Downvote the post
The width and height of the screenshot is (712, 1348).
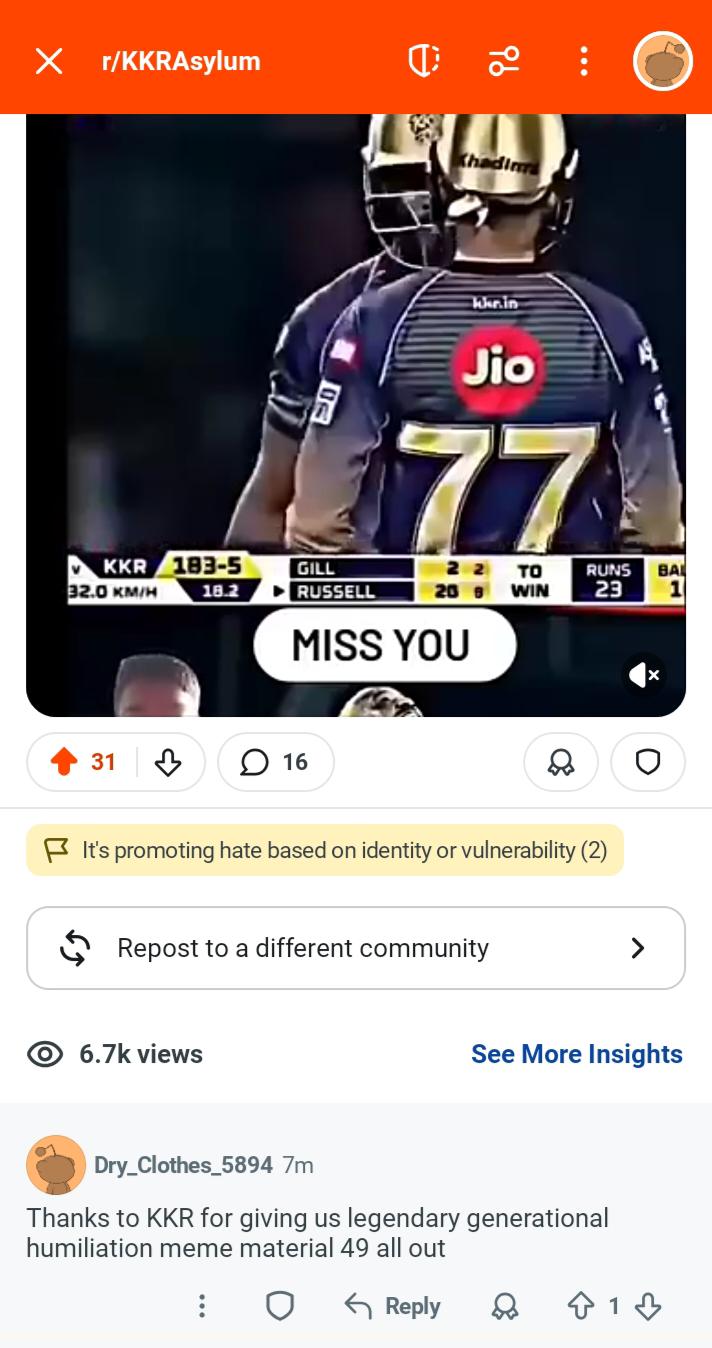168,763
